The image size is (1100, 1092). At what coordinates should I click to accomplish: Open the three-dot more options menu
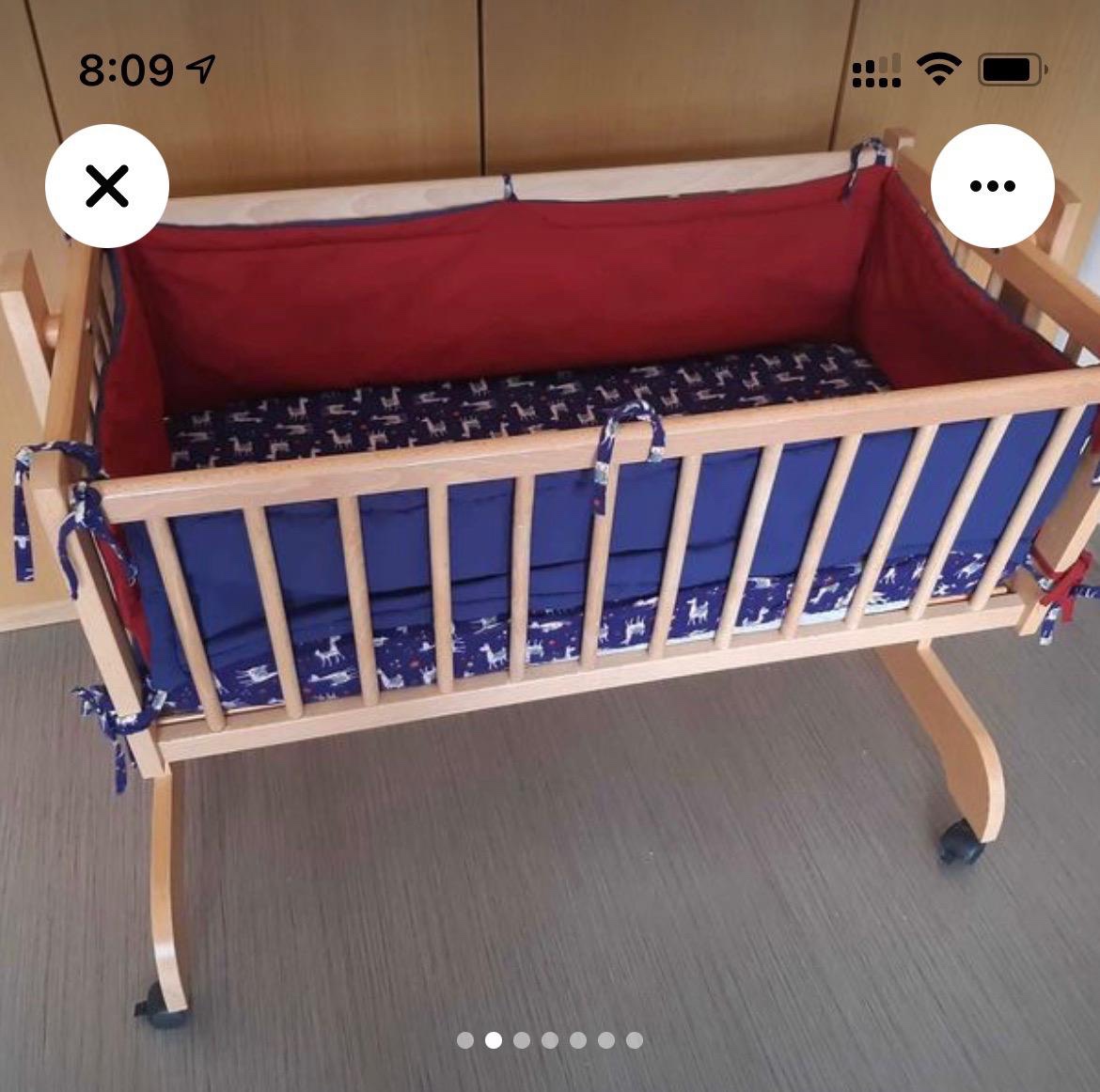[992, 186]
